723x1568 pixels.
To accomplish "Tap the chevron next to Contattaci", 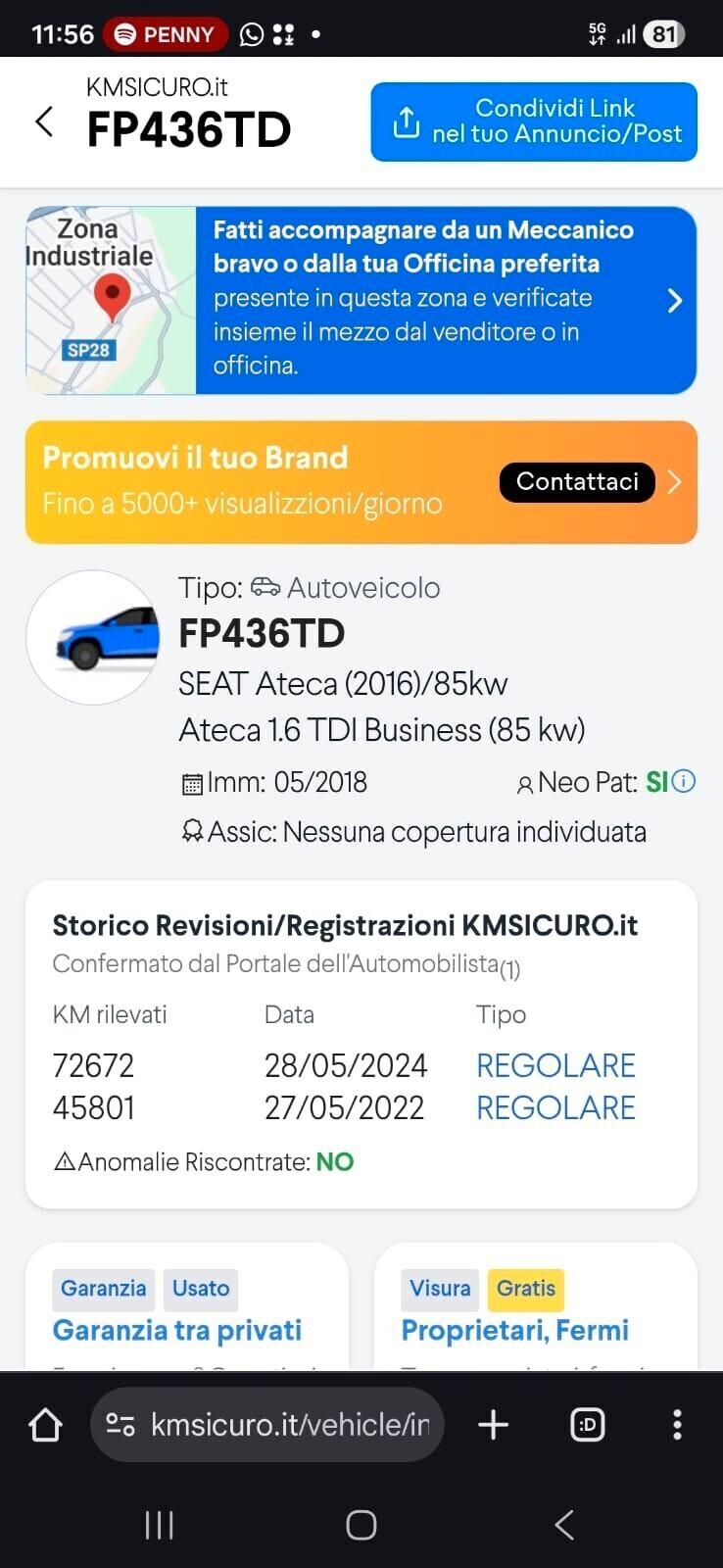I will tap(674, 481).
